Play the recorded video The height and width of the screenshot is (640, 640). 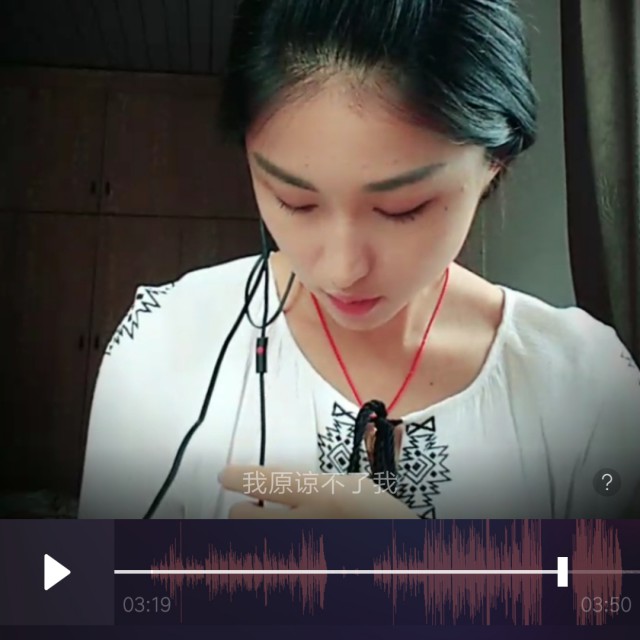coord(56,572)
